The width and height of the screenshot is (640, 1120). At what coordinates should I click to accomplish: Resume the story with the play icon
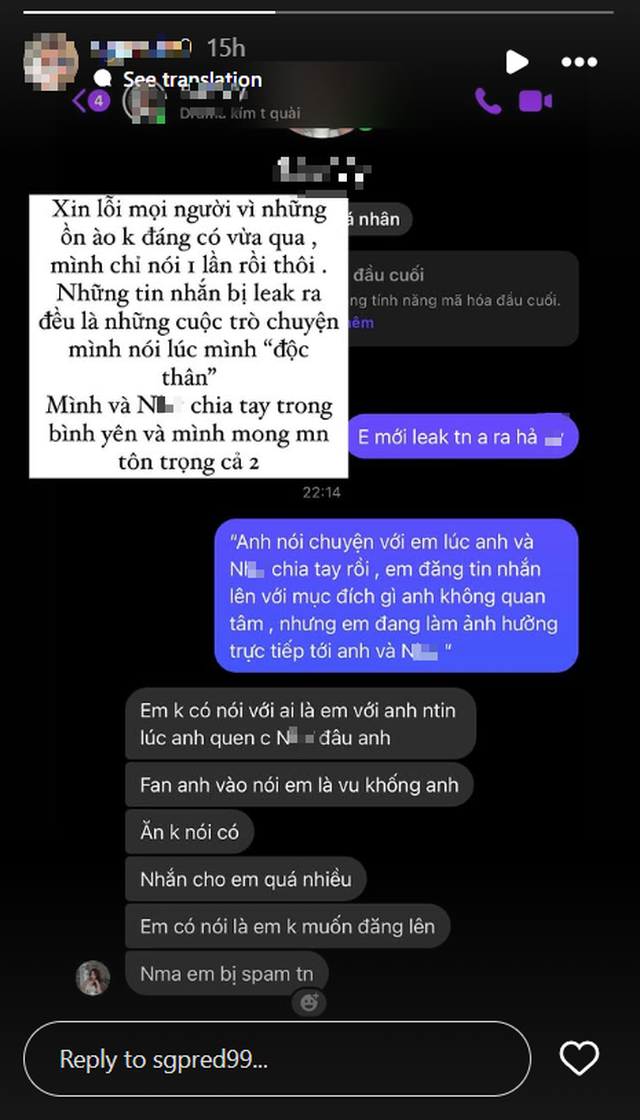coord(516,62)
